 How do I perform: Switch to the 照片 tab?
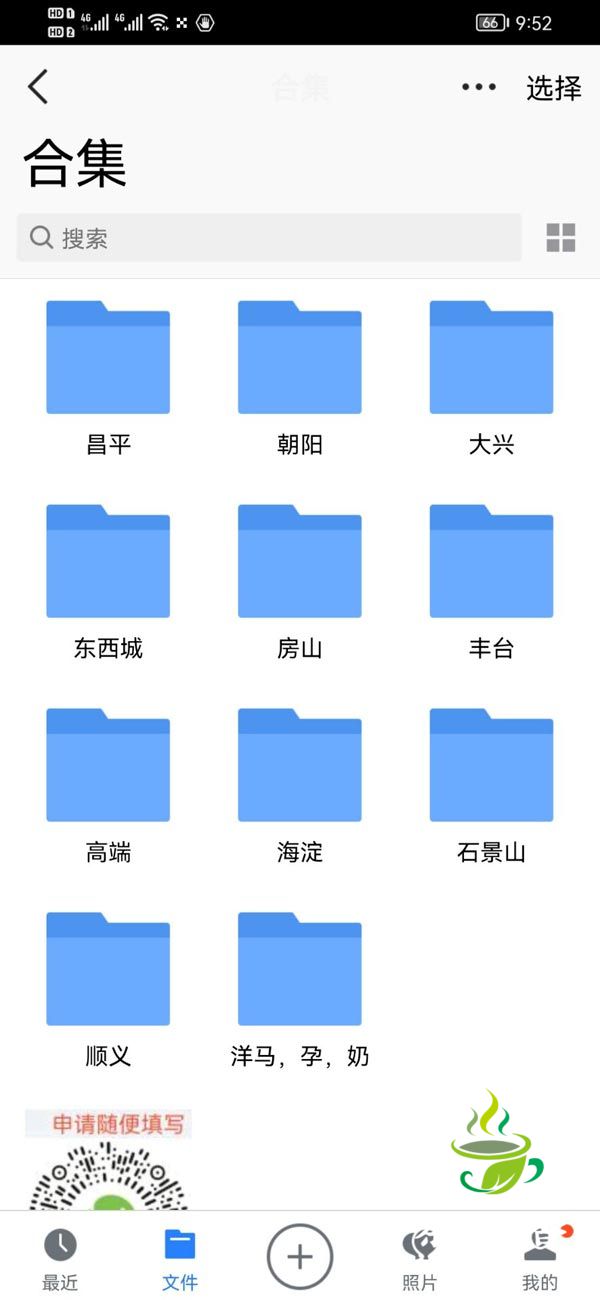tap(419, 1258)
